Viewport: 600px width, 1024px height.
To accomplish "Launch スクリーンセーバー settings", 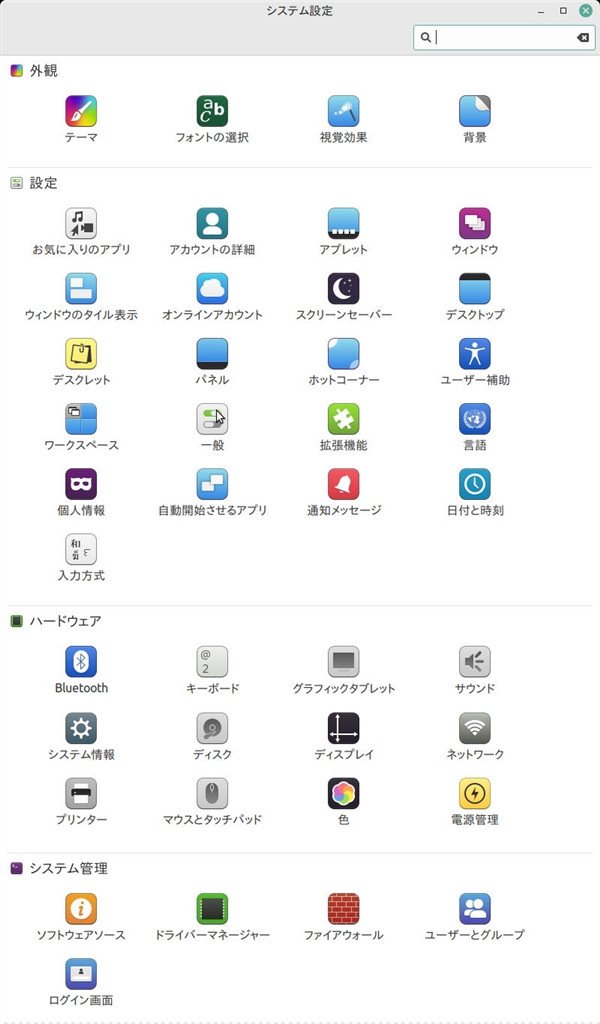I will 344,289.
